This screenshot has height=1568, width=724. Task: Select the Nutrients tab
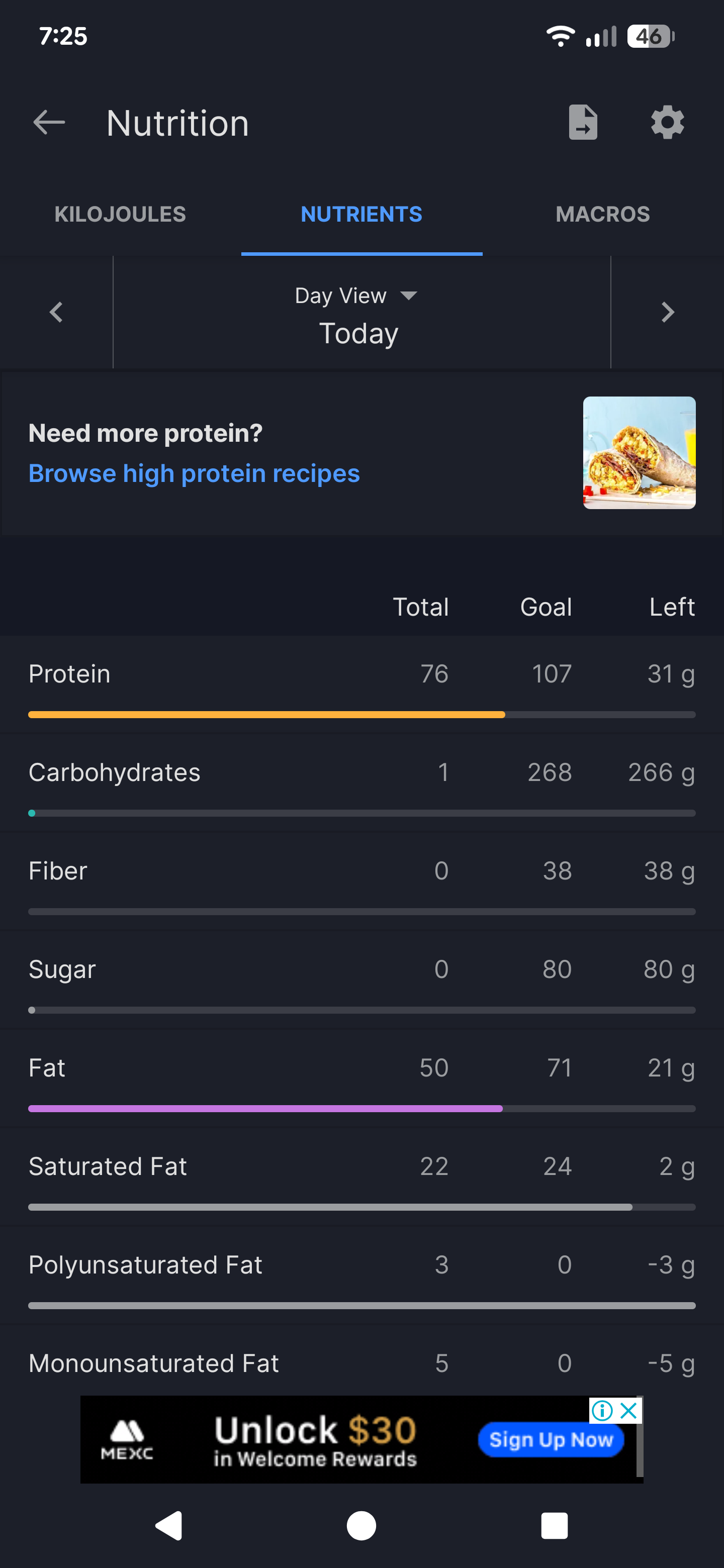[361, 214]
